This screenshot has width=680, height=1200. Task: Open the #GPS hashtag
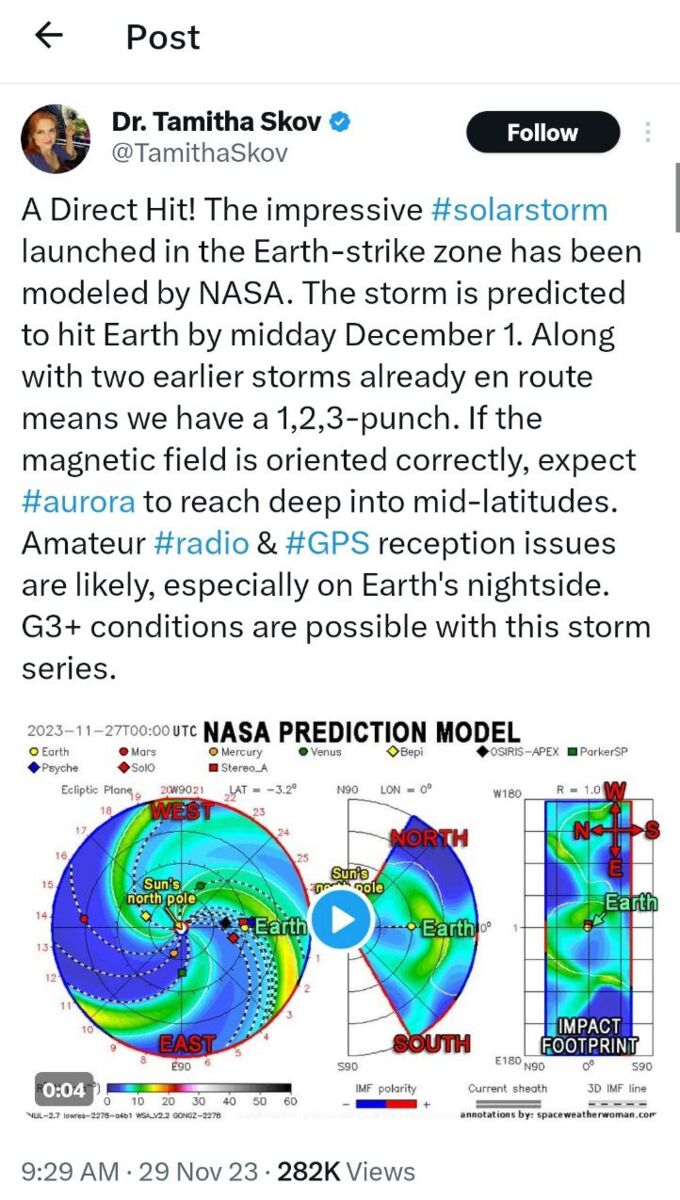pyautogui.click(x=327, y=544)
